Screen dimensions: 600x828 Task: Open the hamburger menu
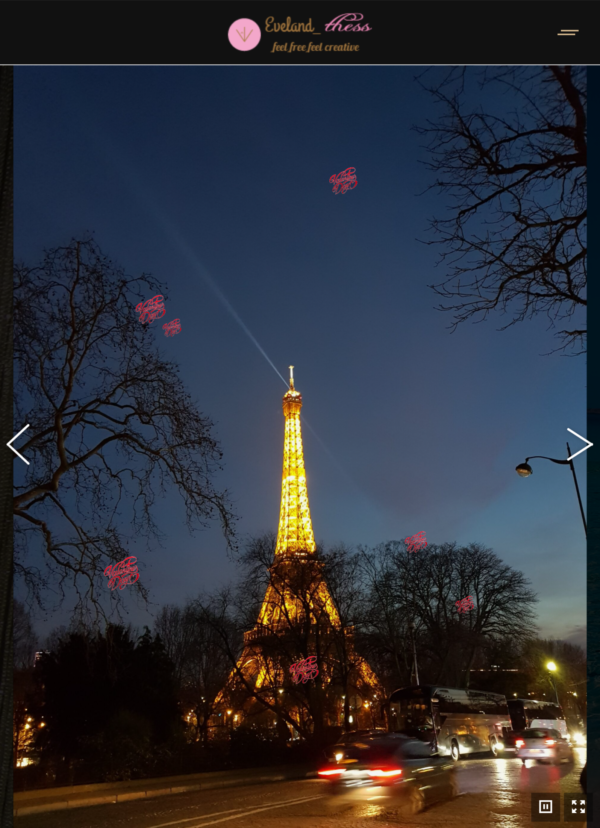[x=568, y=33]
